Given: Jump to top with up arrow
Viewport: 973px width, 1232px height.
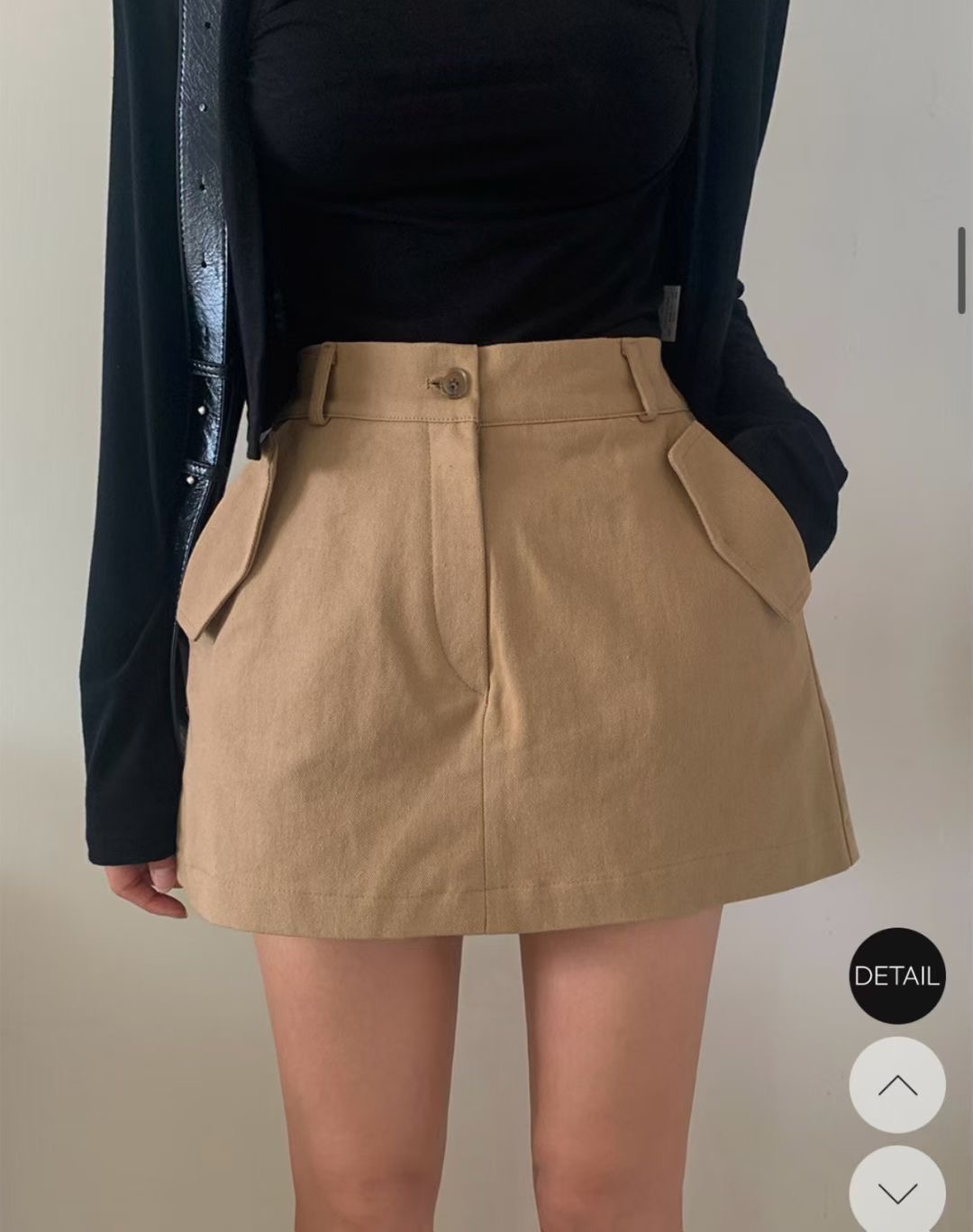Looking at the screenshot, I should (896, 1084).
